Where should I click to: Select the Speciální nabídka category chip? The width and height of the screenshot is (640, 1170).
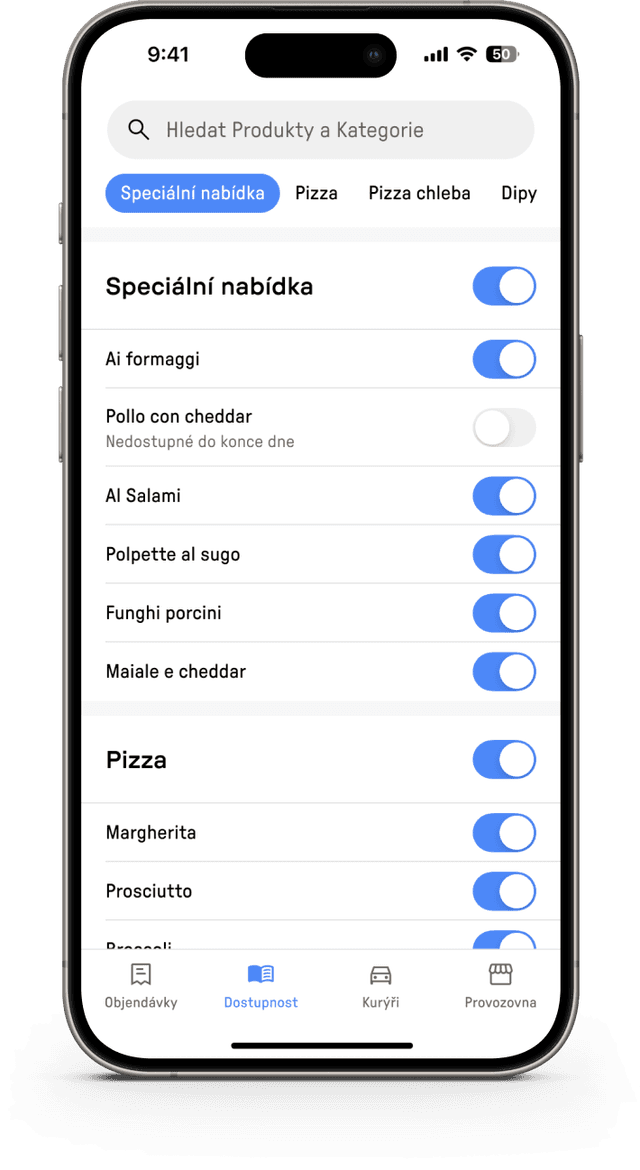(192, 193)
